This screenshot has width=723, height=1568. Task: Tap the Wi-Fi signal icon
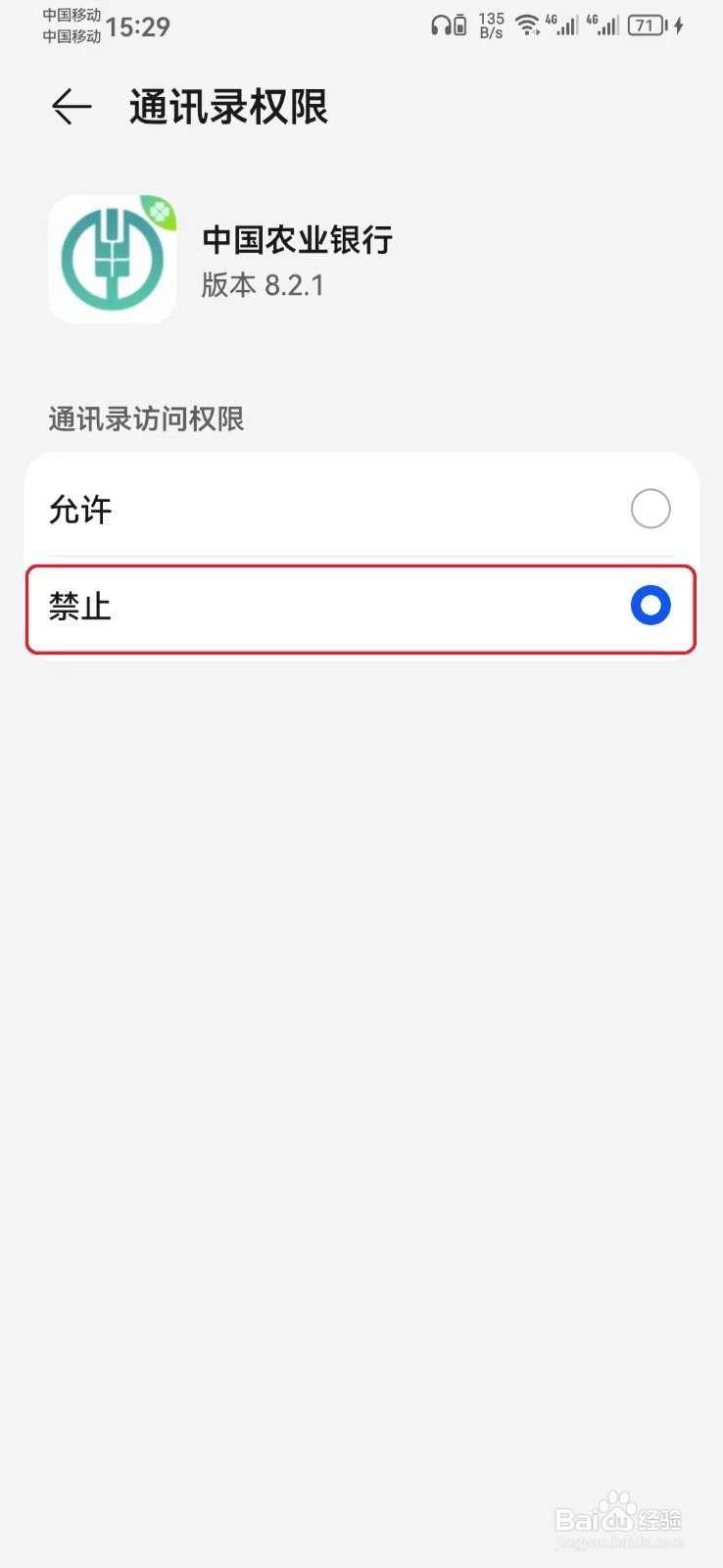(x=527, y=24)
